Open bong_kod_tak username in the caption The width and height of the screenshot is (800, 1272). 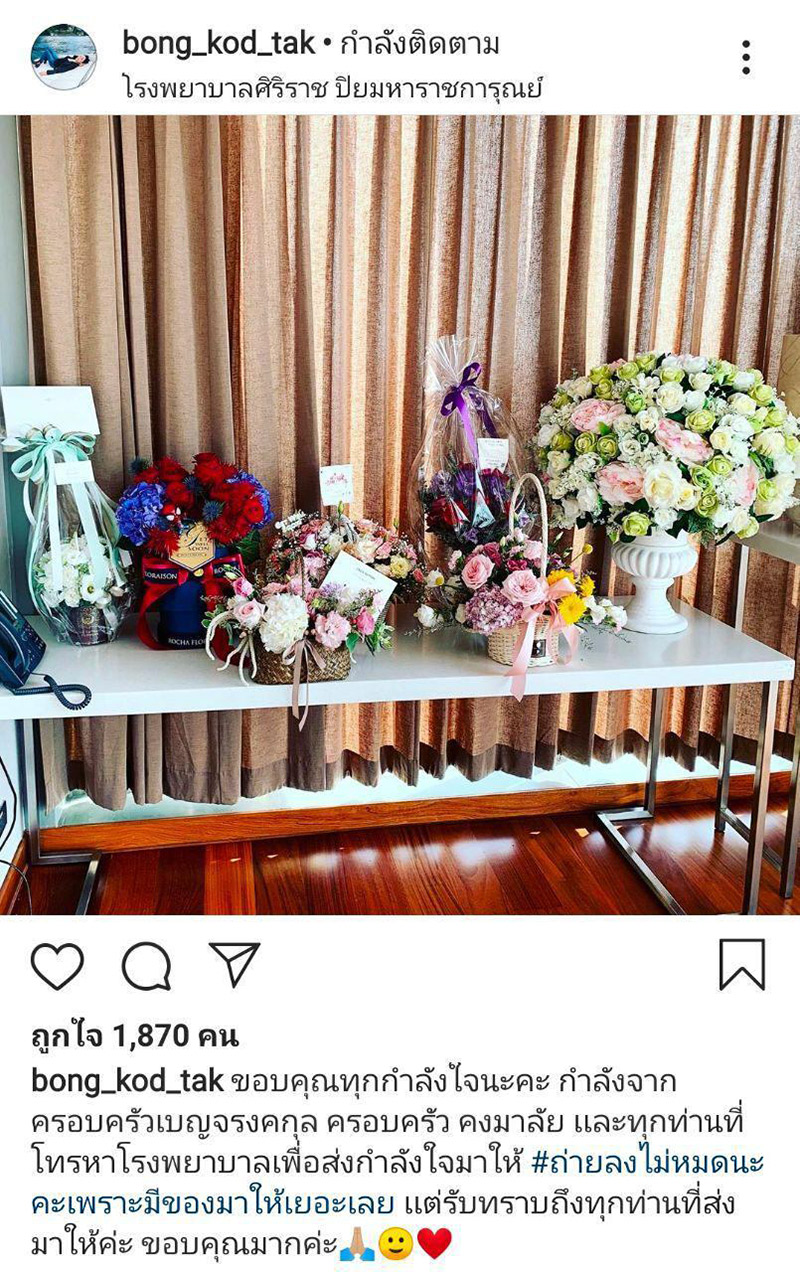point(127,1081)
